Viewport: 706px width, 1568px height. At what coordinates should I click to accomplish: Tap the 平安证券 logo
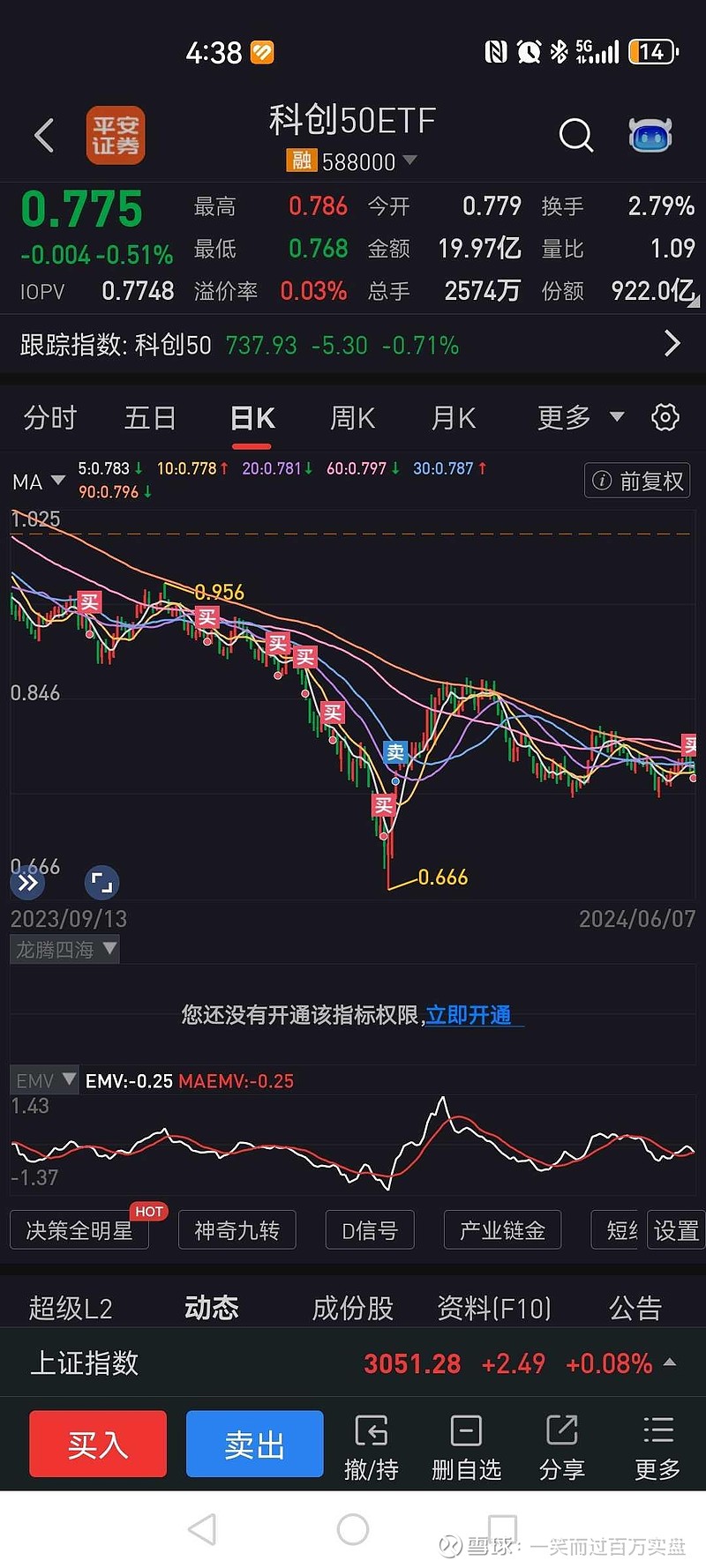coord(116,135)
